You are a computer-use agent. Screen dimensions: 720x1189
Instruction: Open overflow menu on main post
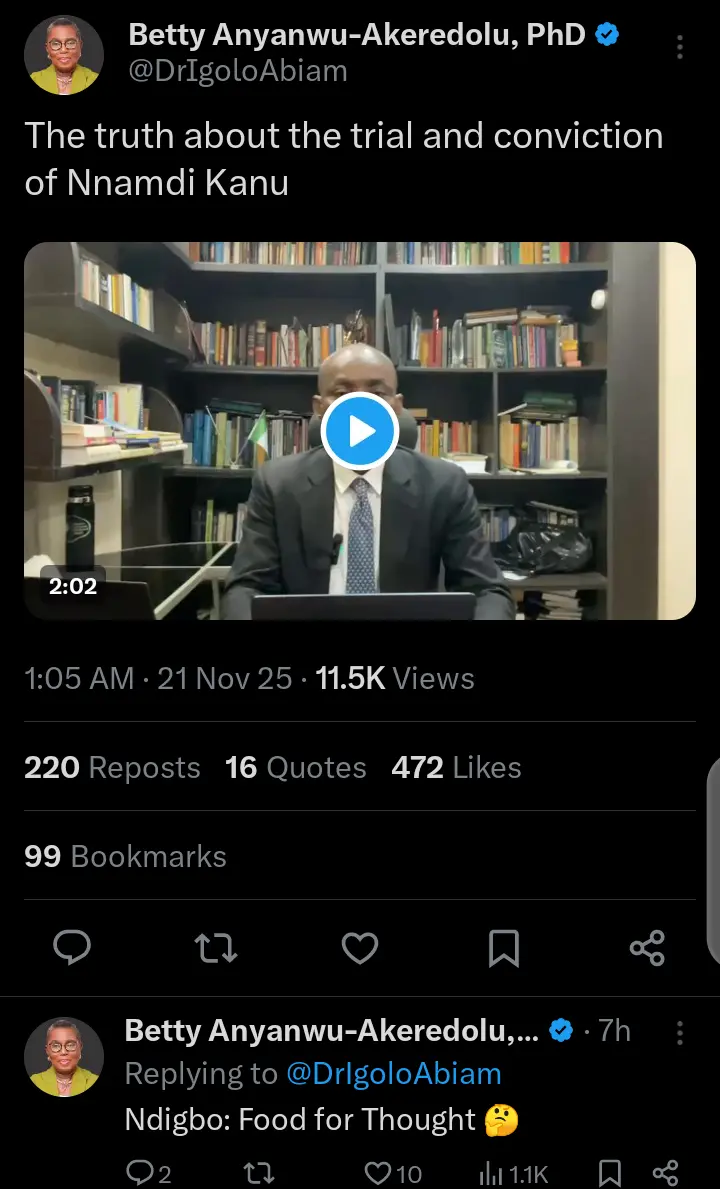pos(680,47)
